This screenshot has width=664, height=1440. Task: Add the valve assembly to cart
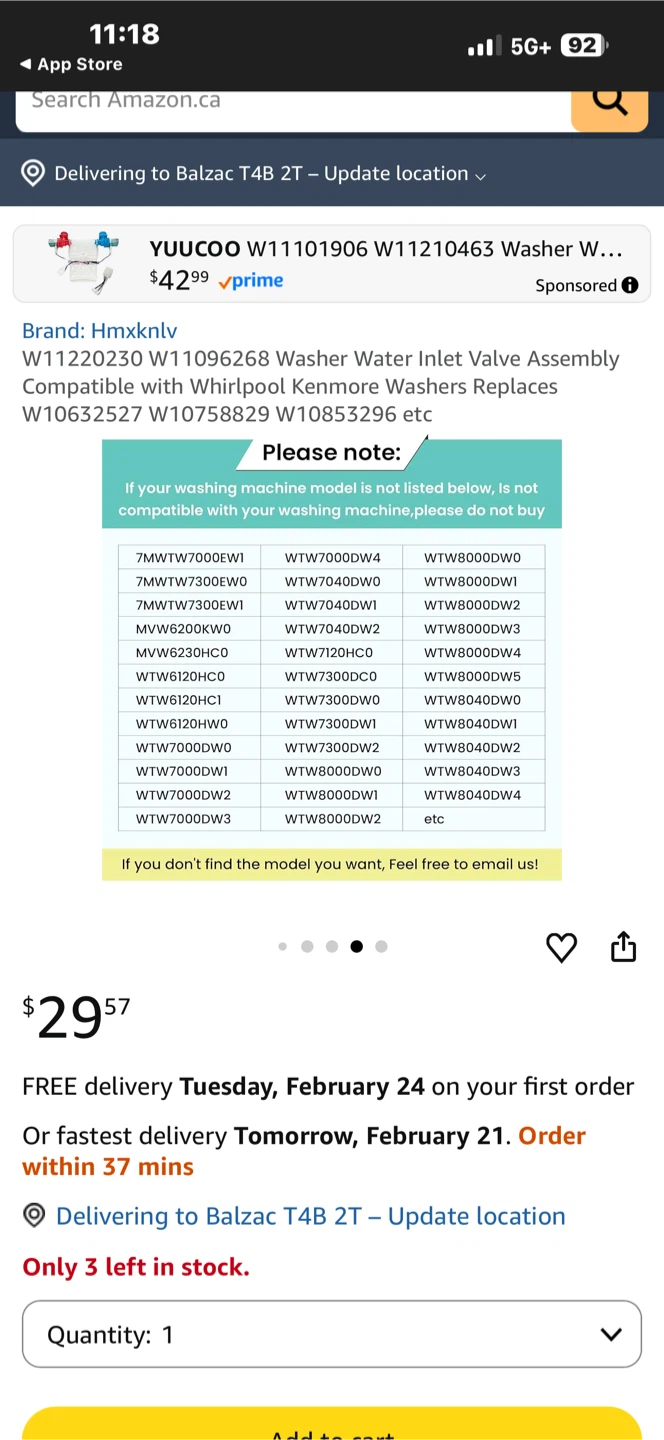click(x=332, y=1425)
